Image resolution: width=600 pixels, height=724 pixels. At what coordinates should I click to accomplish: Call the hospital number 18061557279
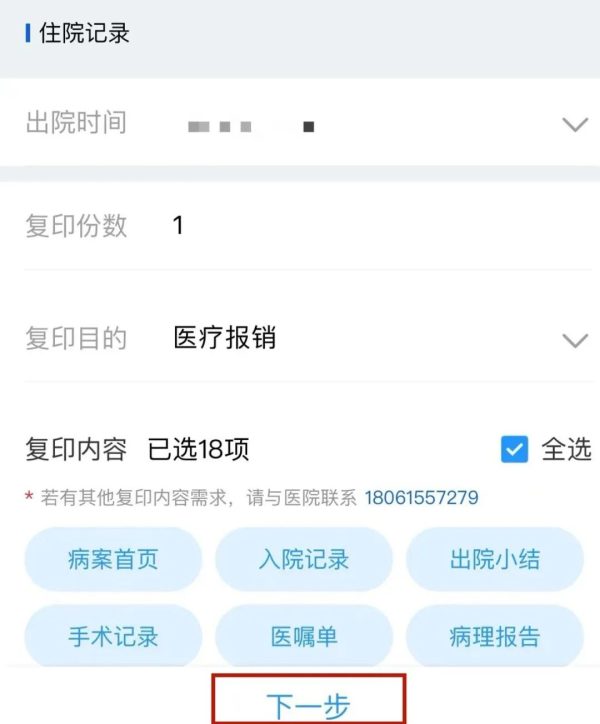click(x=421, y=497)
